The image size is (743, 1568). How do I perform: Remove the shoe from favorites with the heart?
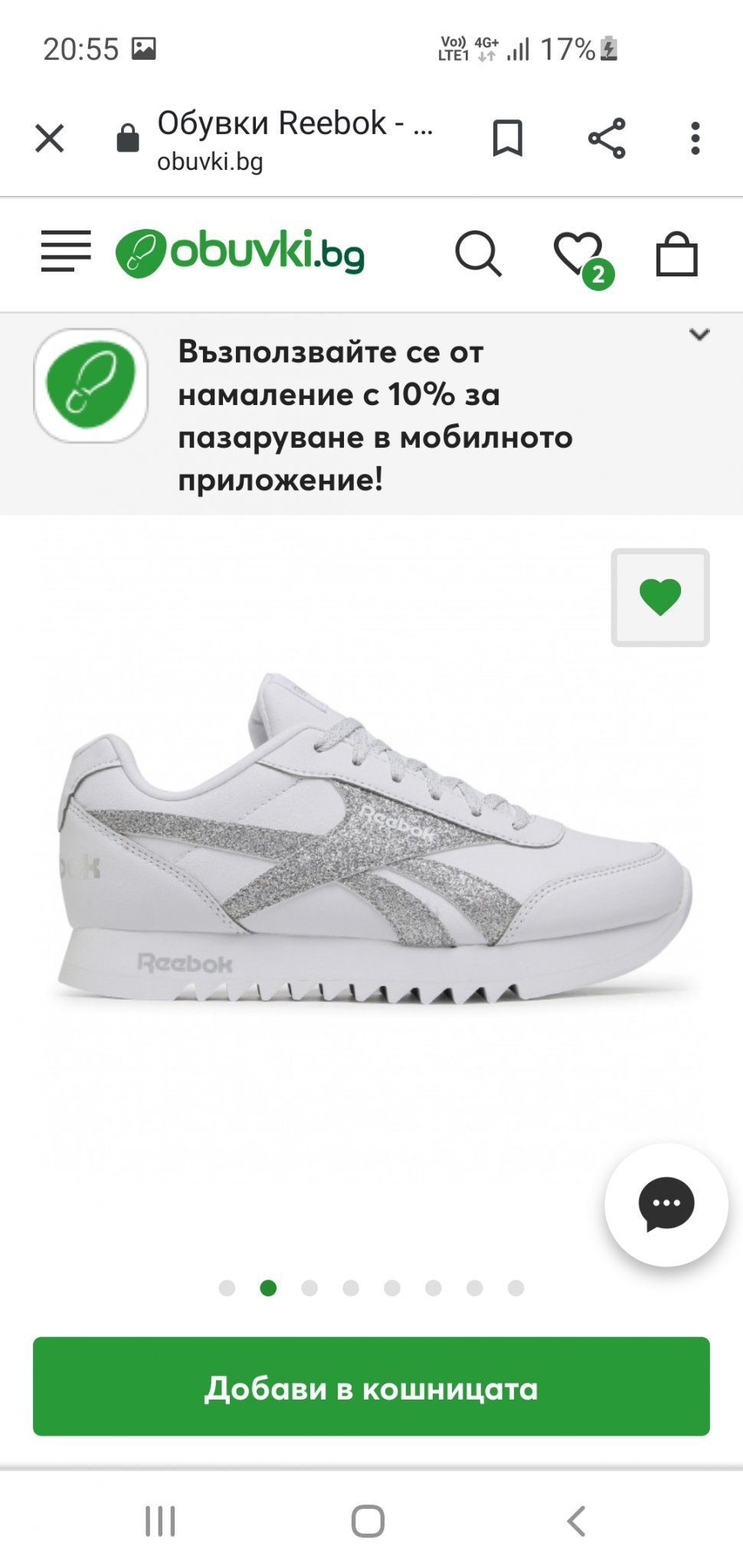[660, 597]
